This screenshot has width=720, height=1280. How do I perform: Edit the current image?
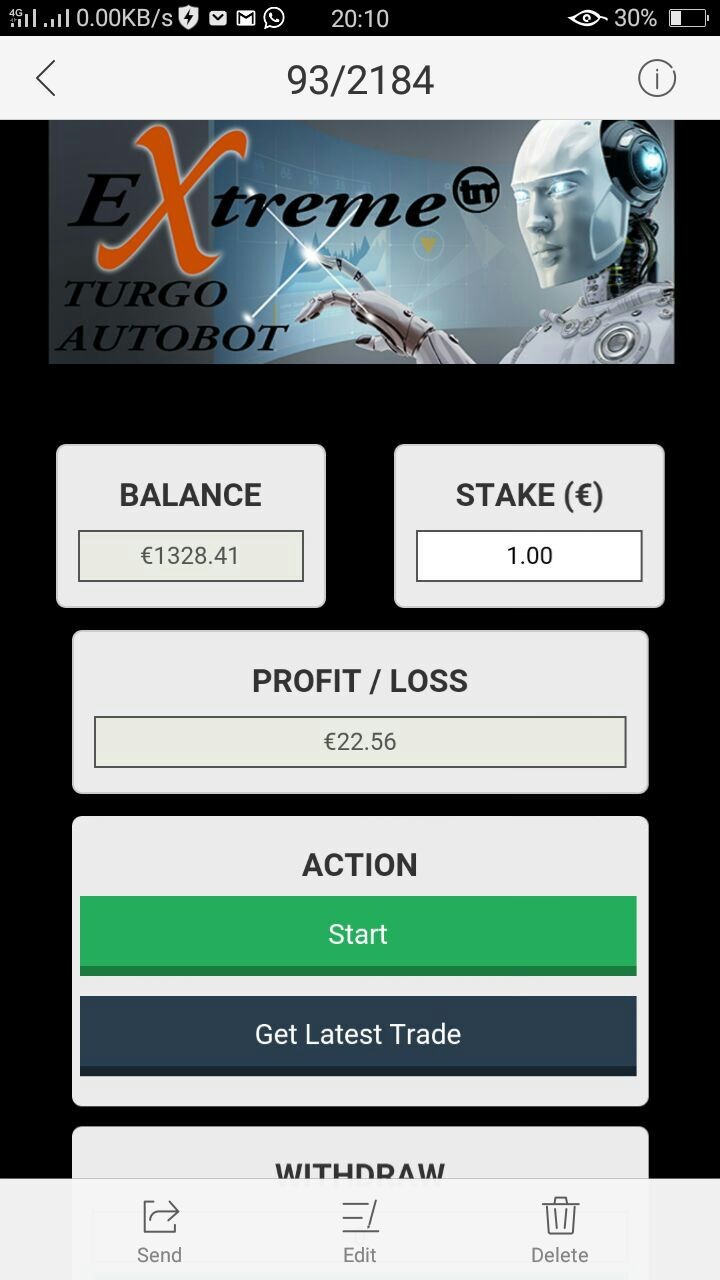(x=360, y=1230)
